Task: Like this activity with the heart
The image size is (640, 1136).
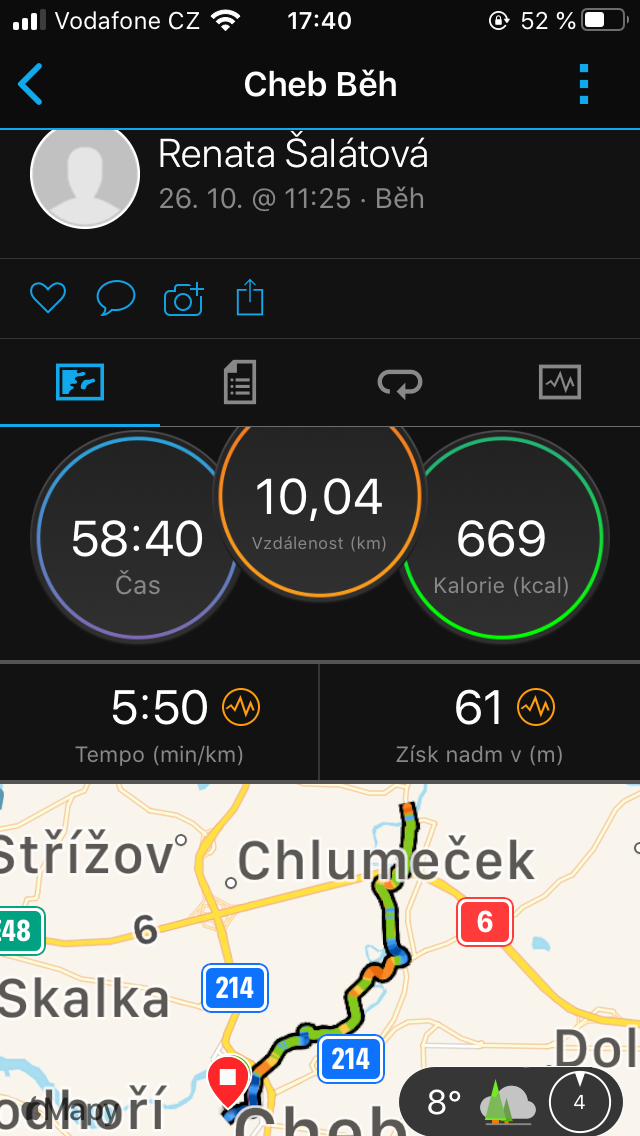Action: [x=48, y=298]
